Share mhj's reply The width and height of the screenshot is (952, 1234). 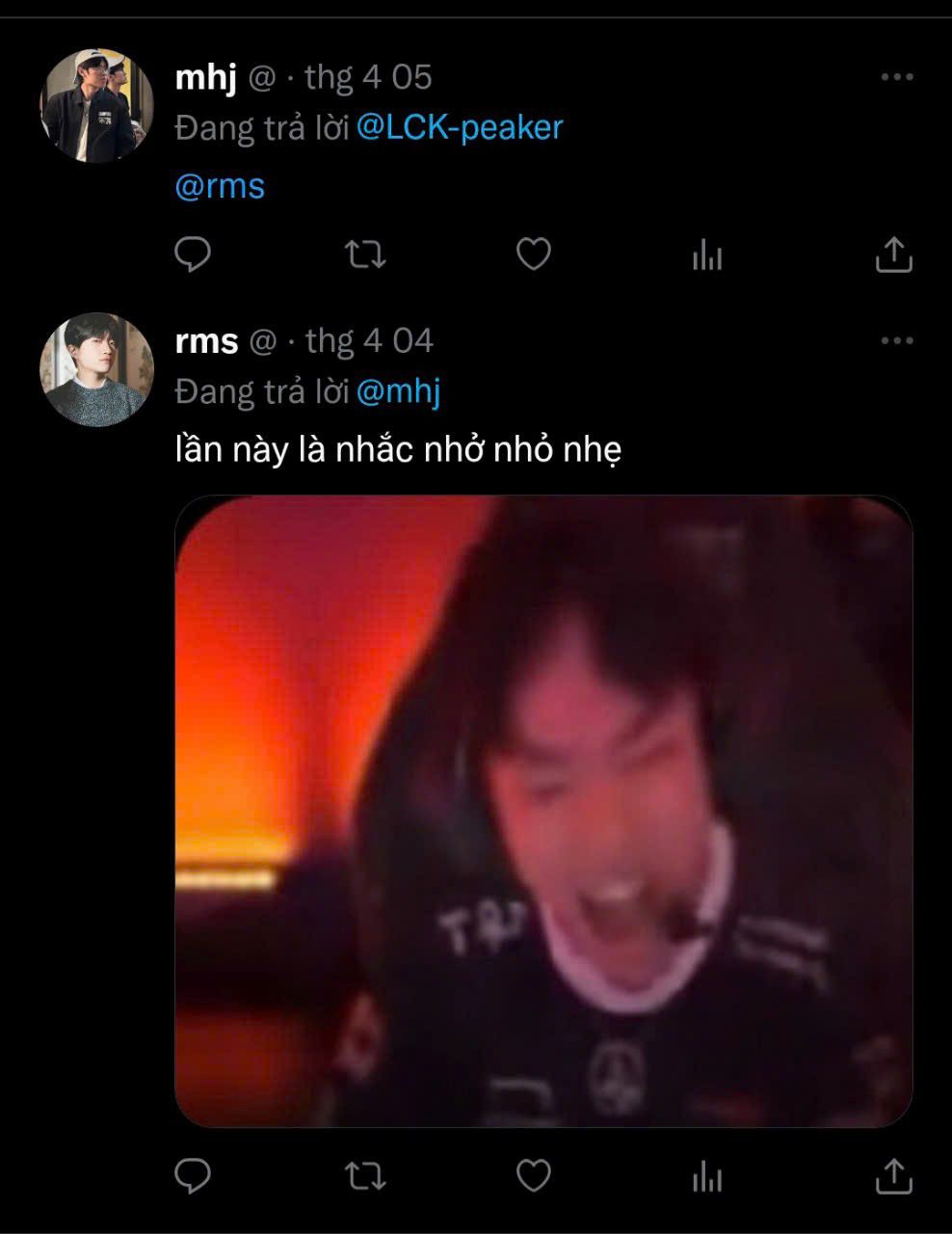point(893,255)
